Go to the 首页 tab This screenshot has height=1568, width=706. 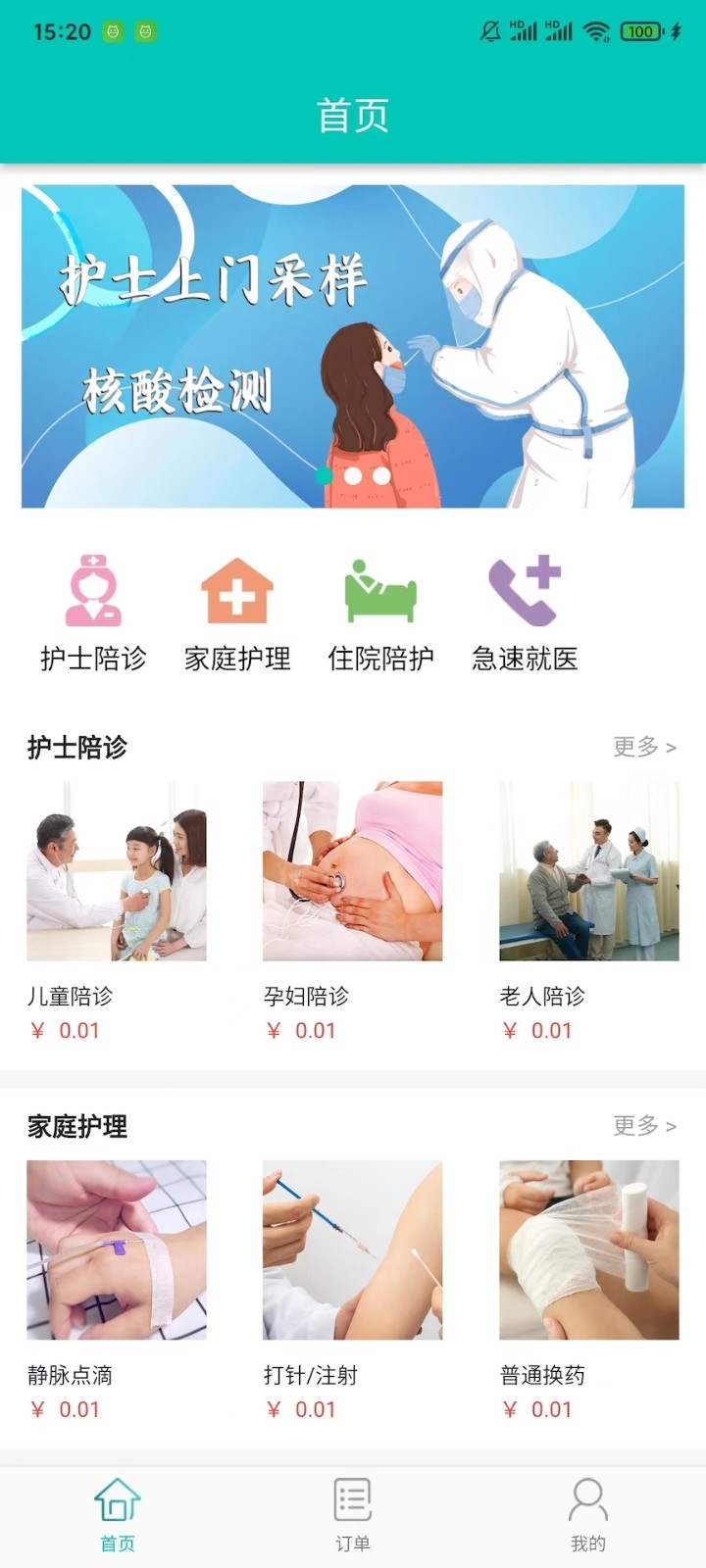coord(118,1516)
